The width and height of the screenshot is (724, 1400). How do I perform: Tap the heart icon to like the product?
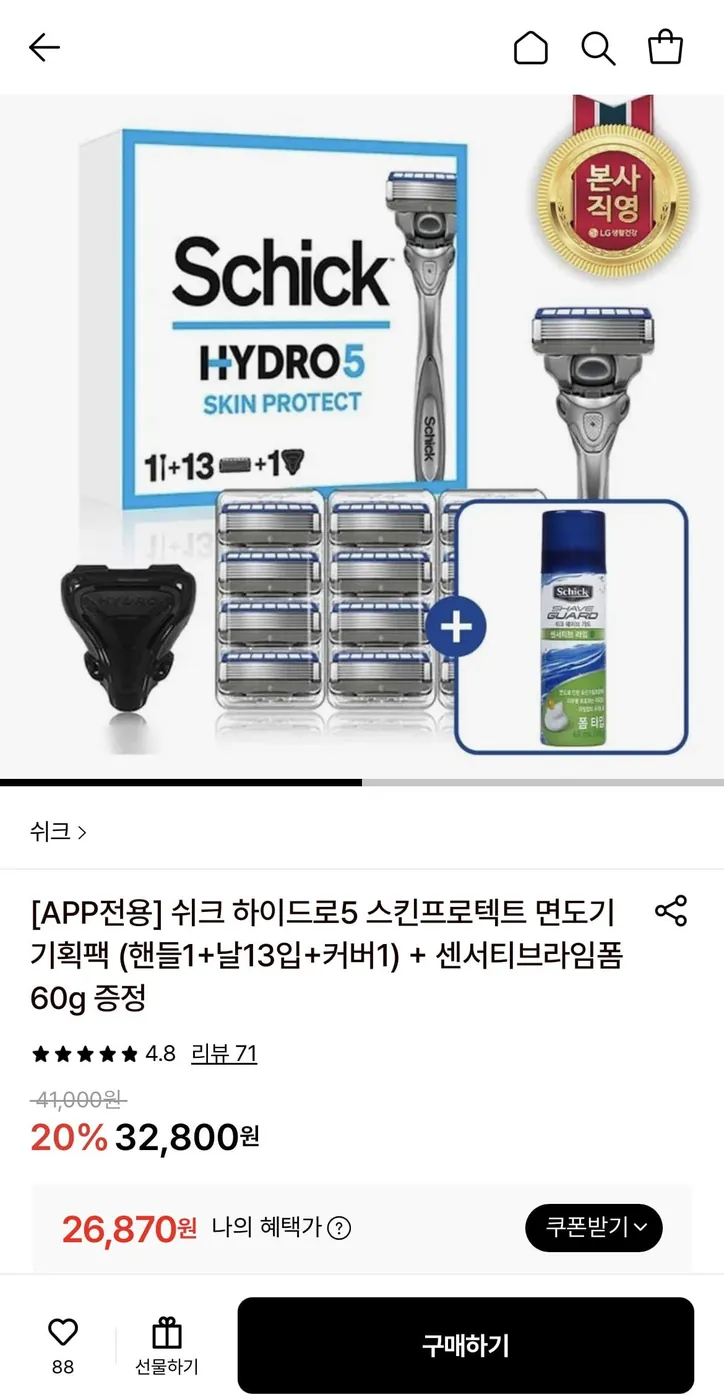[x=63, y=1330]
